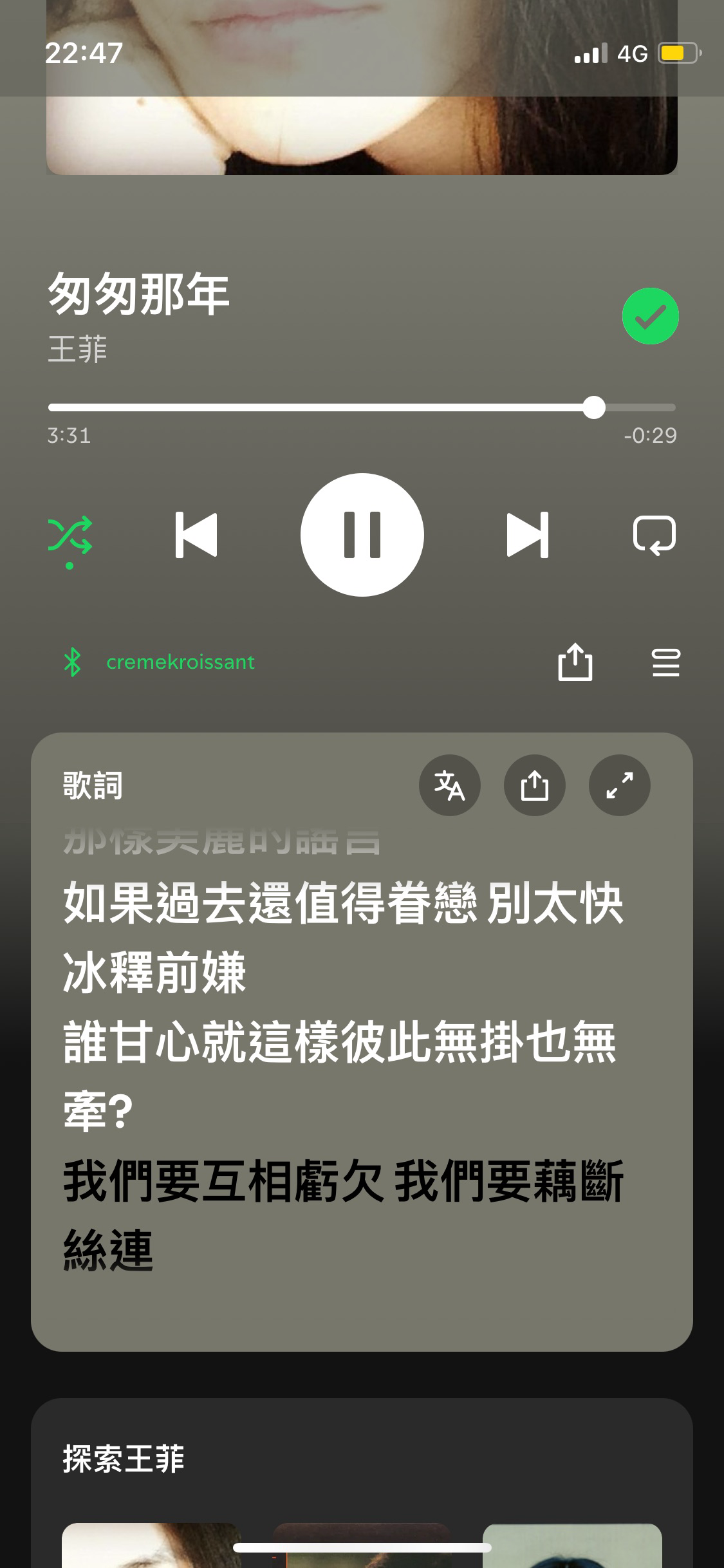724x1568 pixels.
Task: Share the current song
Action: click(x=575, y=662)
